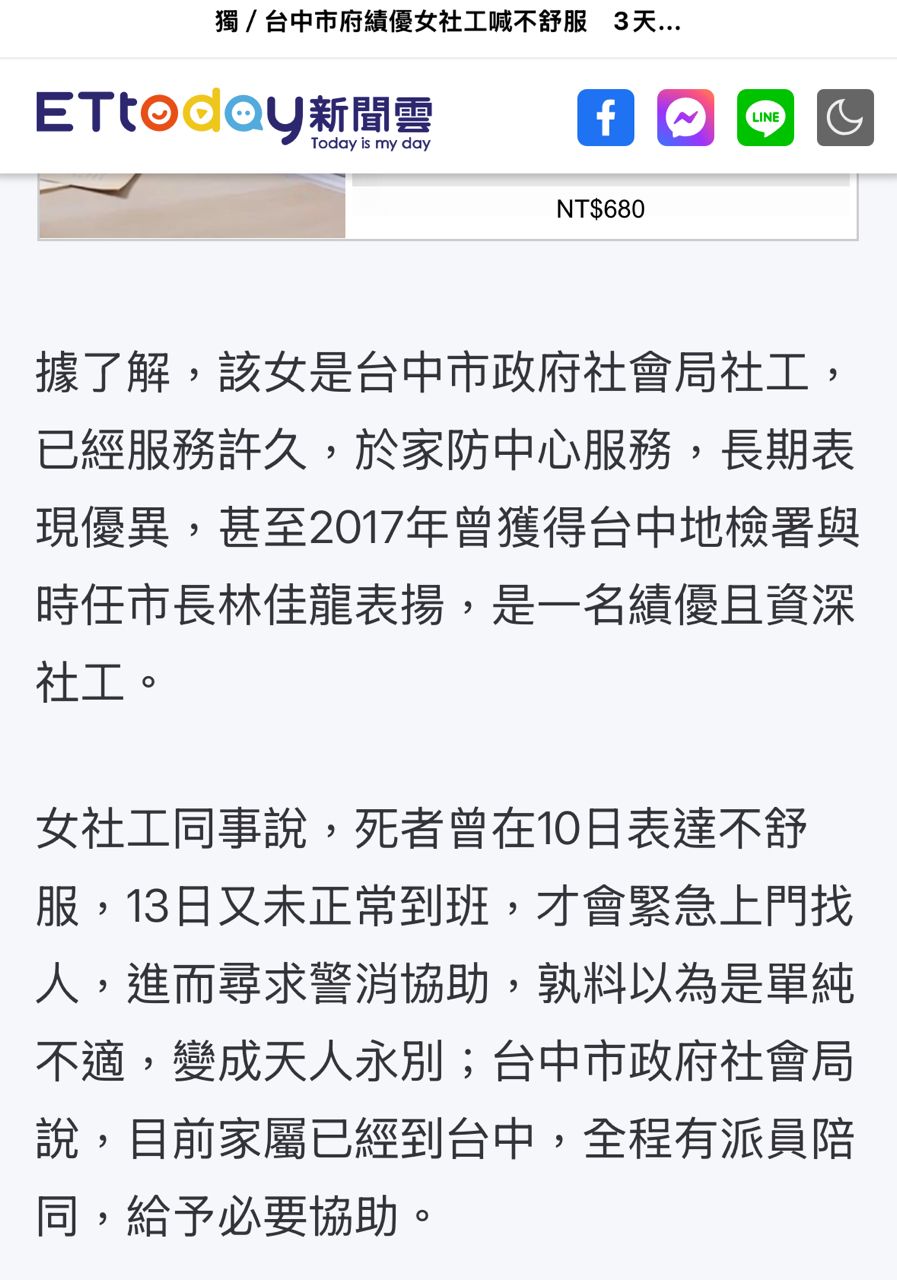Open the NT$680 product ad
Image resolution: width=897 pixels, height=1280 pixels.
coord(448,207)
